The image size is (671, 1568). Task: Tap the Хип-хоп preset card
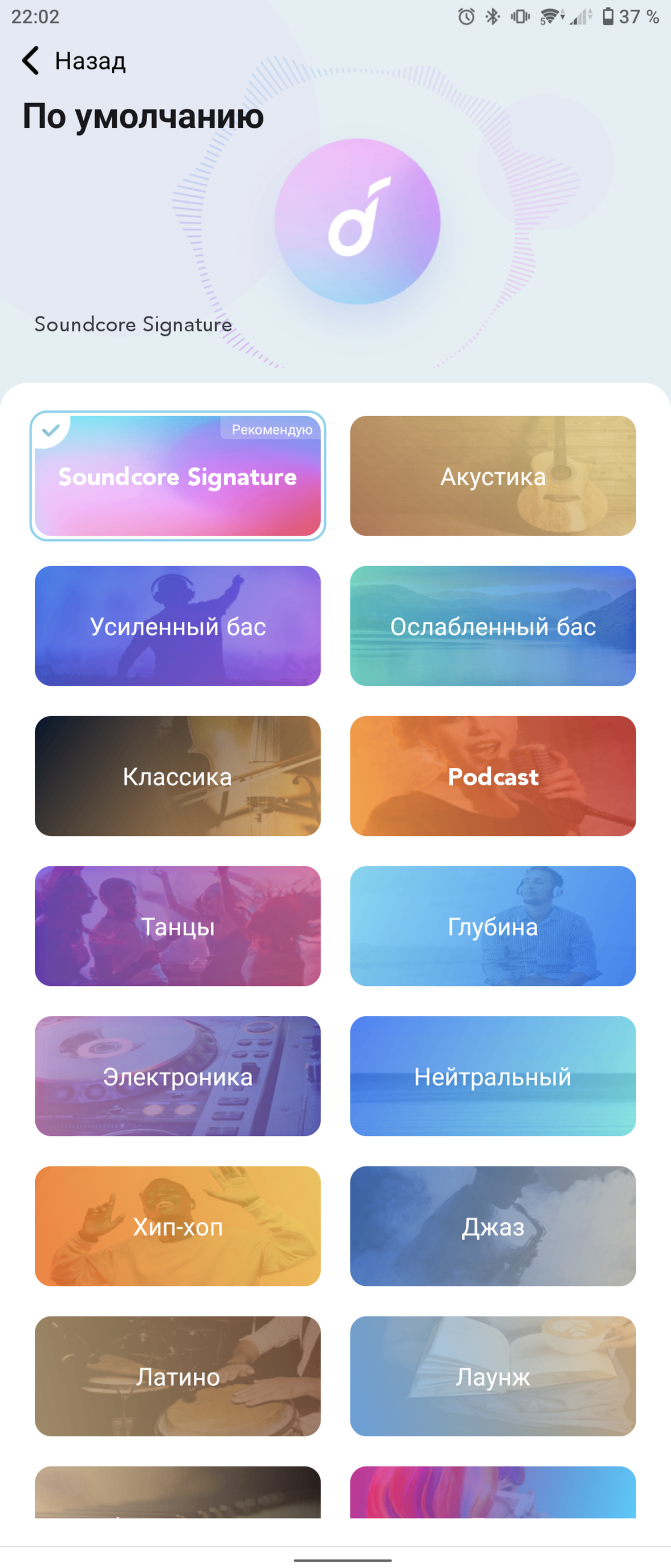click(178, 1226)
